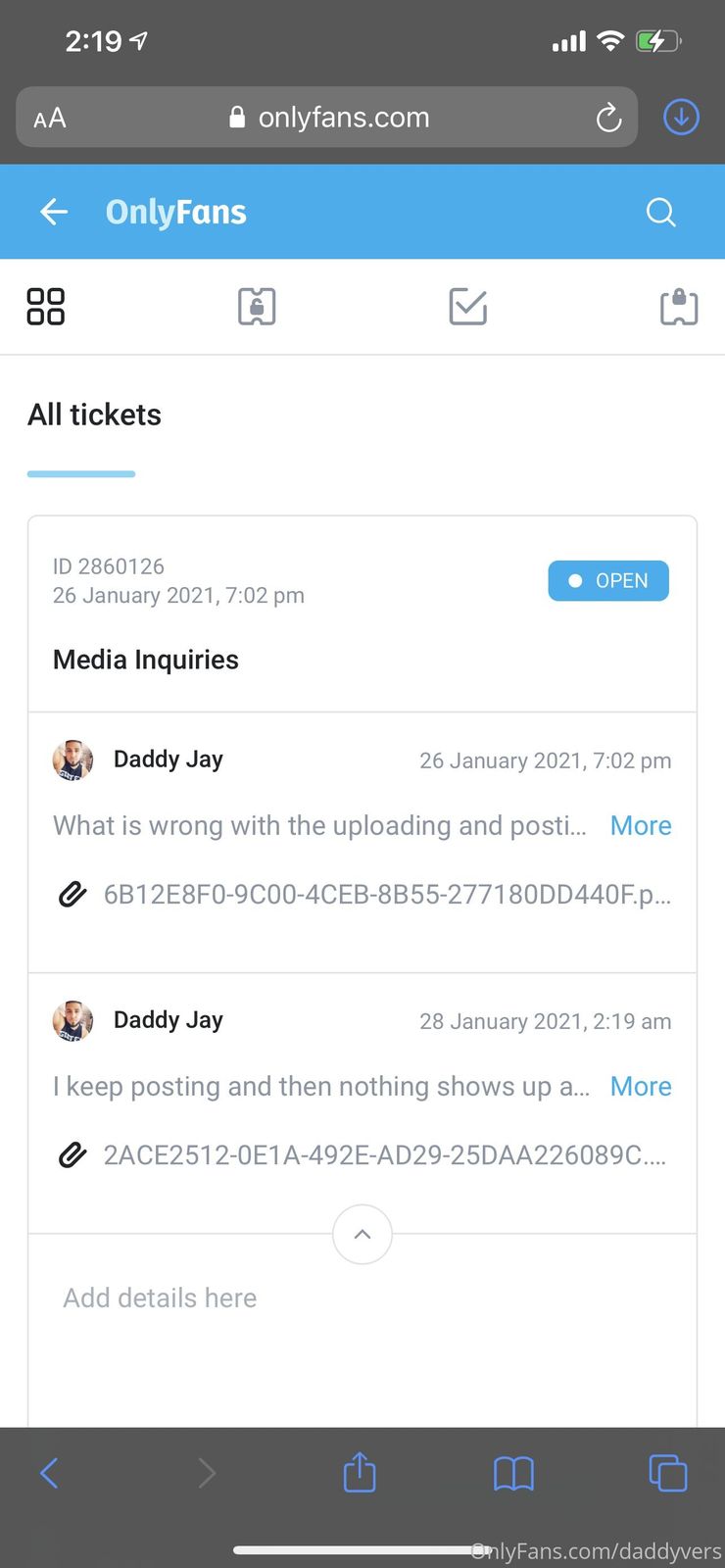Open the Safari share sheet
This screenshot has width=725, height=1568.
pyautogui.click(x=360, y=1472)
